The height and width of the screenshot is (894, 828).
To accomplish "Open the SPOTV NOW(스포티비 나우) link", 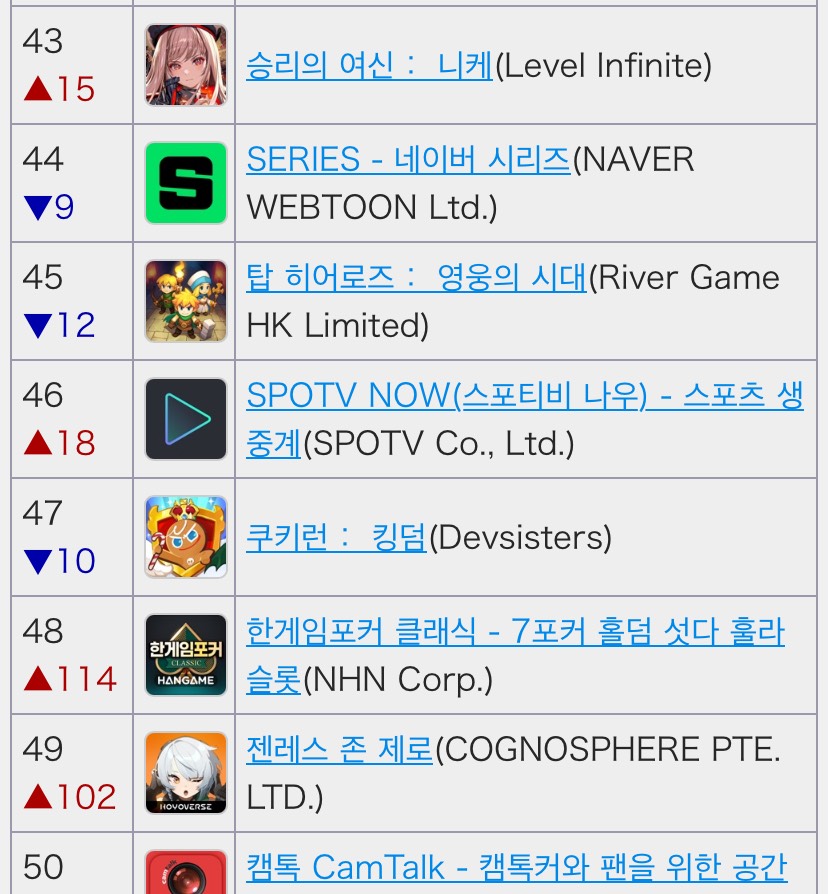I will coord(524,396).
